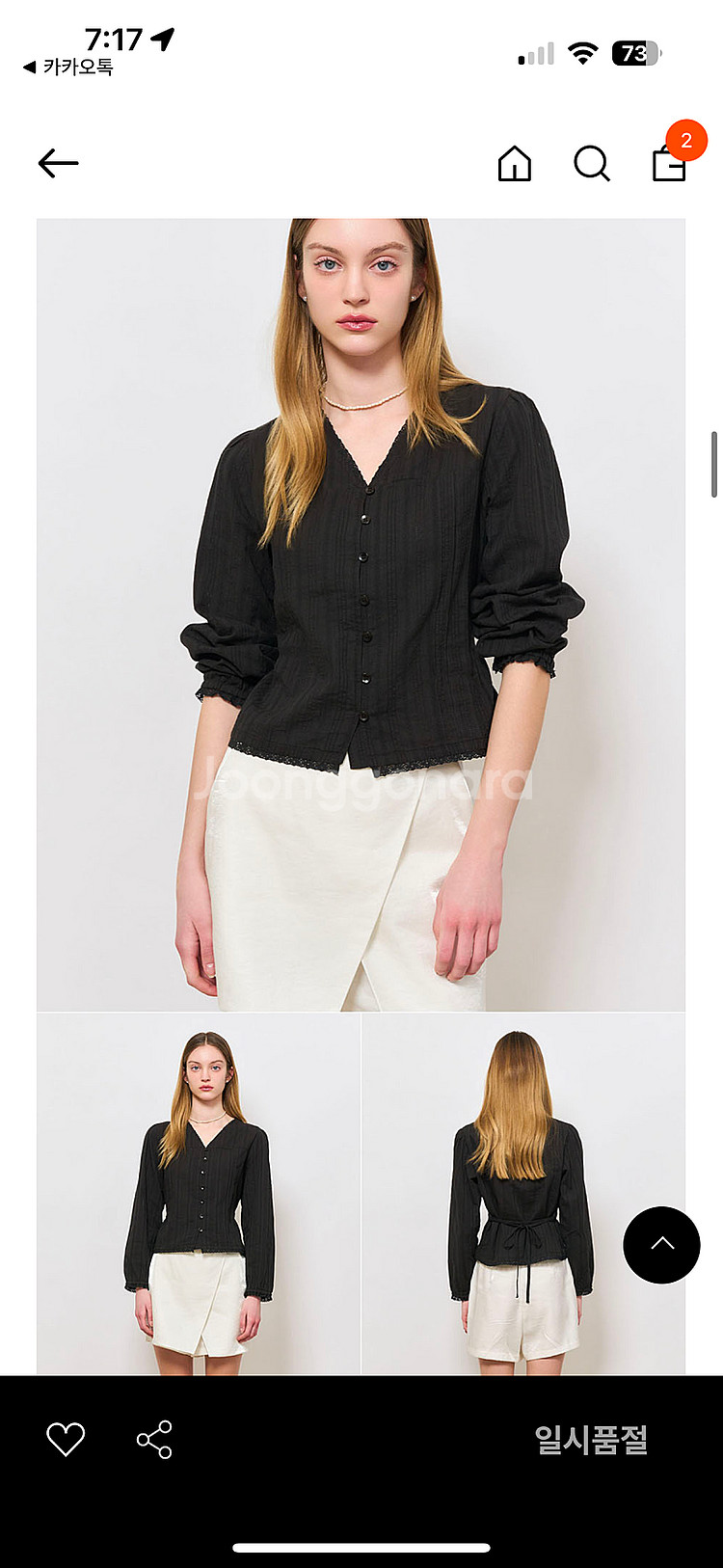
Task: Add this blouse to wishlist heart
Action: pos(66,1439)
